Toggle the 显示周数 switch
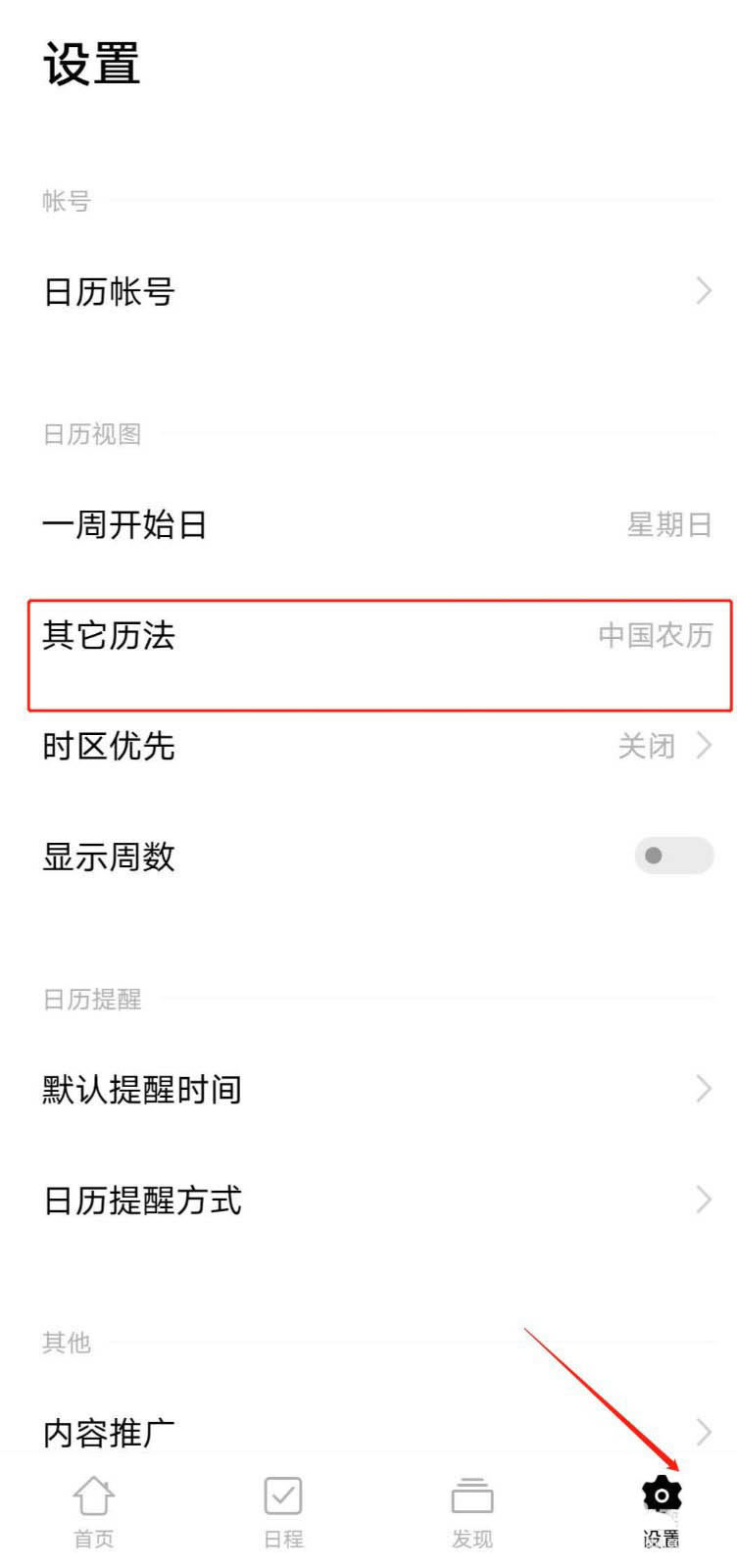The height and width of the screenshot is (1568, 737). 673,856
